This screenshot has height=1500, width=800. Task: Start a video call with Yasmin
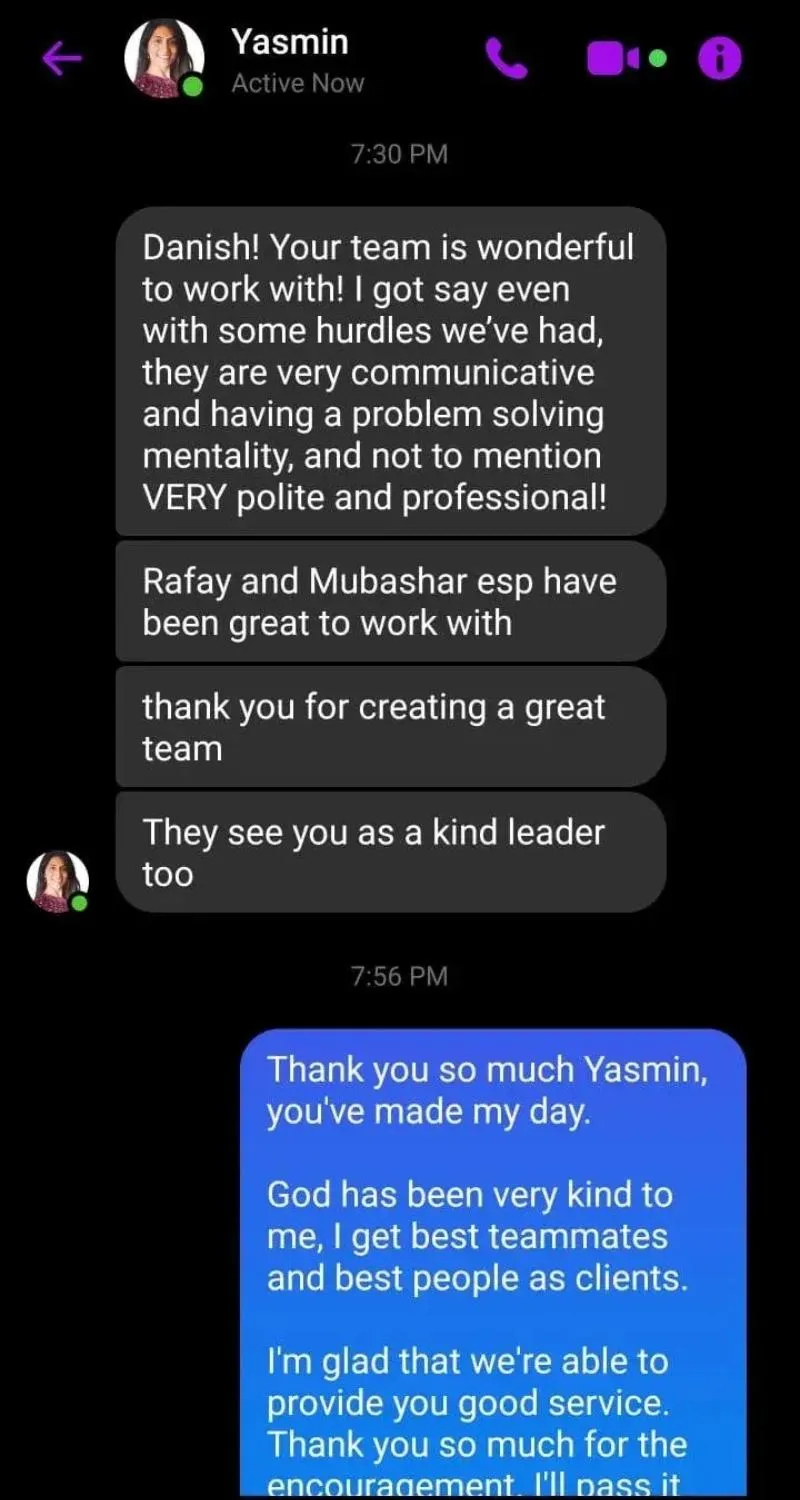coord(614,59)
